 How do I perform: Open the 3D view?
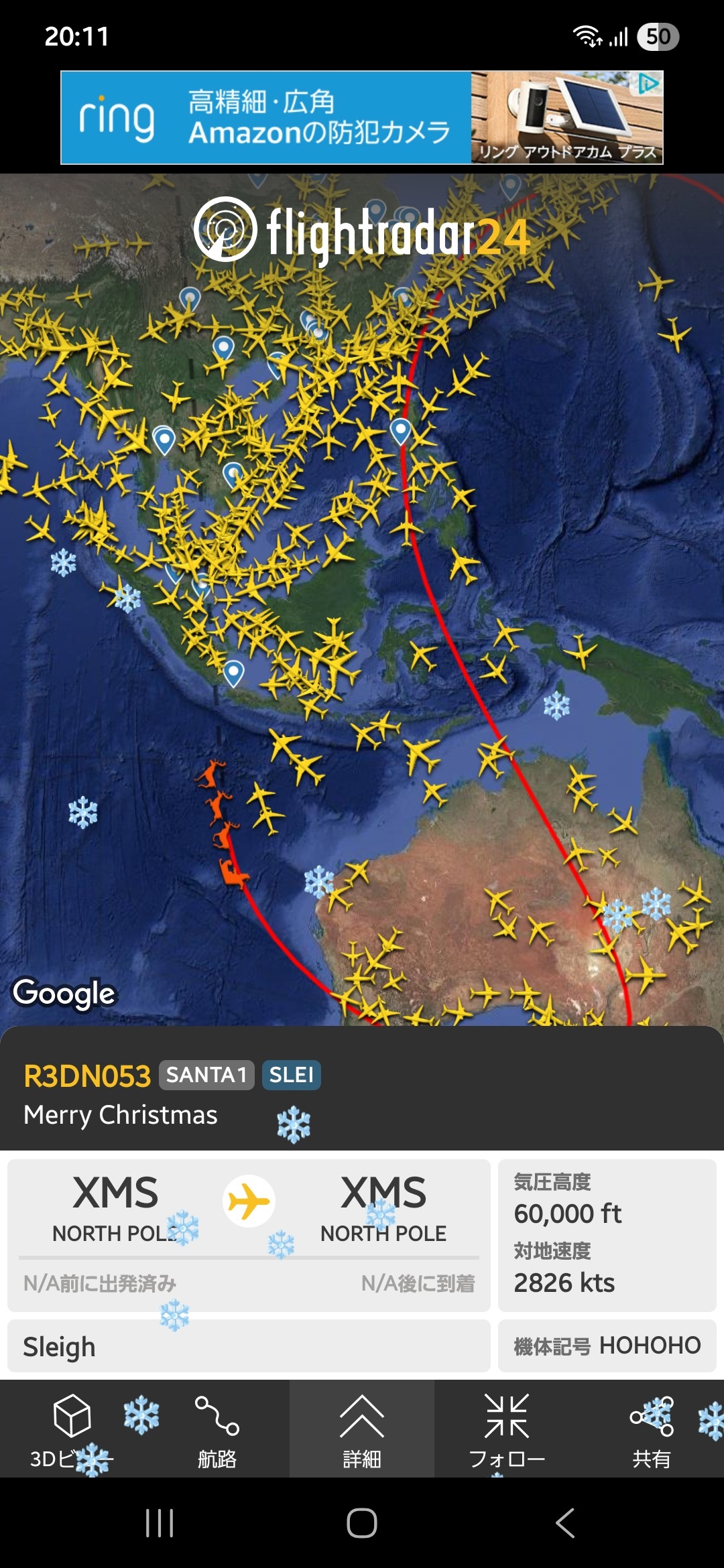[72, 1429]
